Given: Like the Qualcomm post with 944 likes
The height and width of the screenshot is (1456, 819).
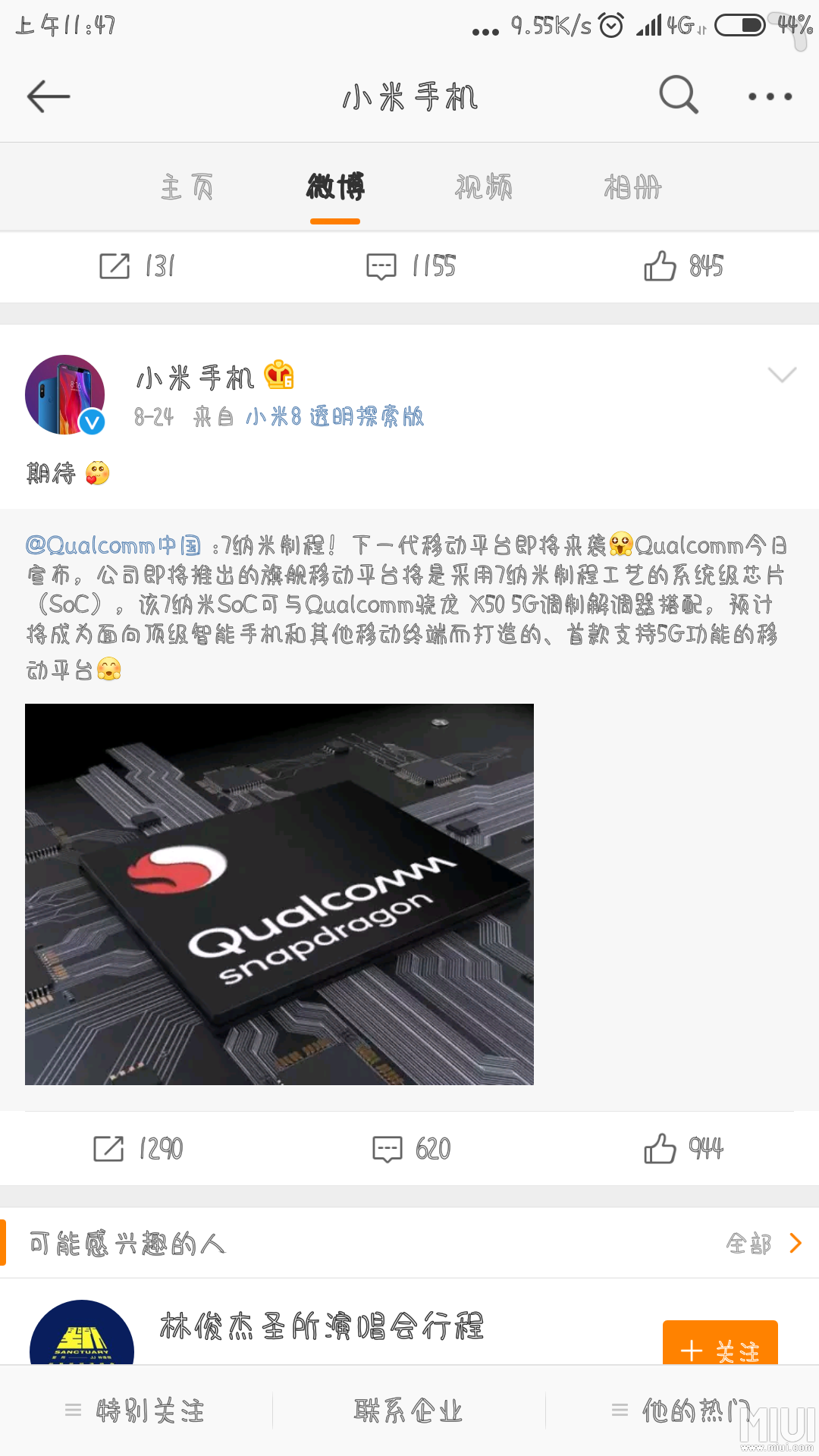Looking at the screenshot, I should pyautogui.click(x=682, y=1149).
